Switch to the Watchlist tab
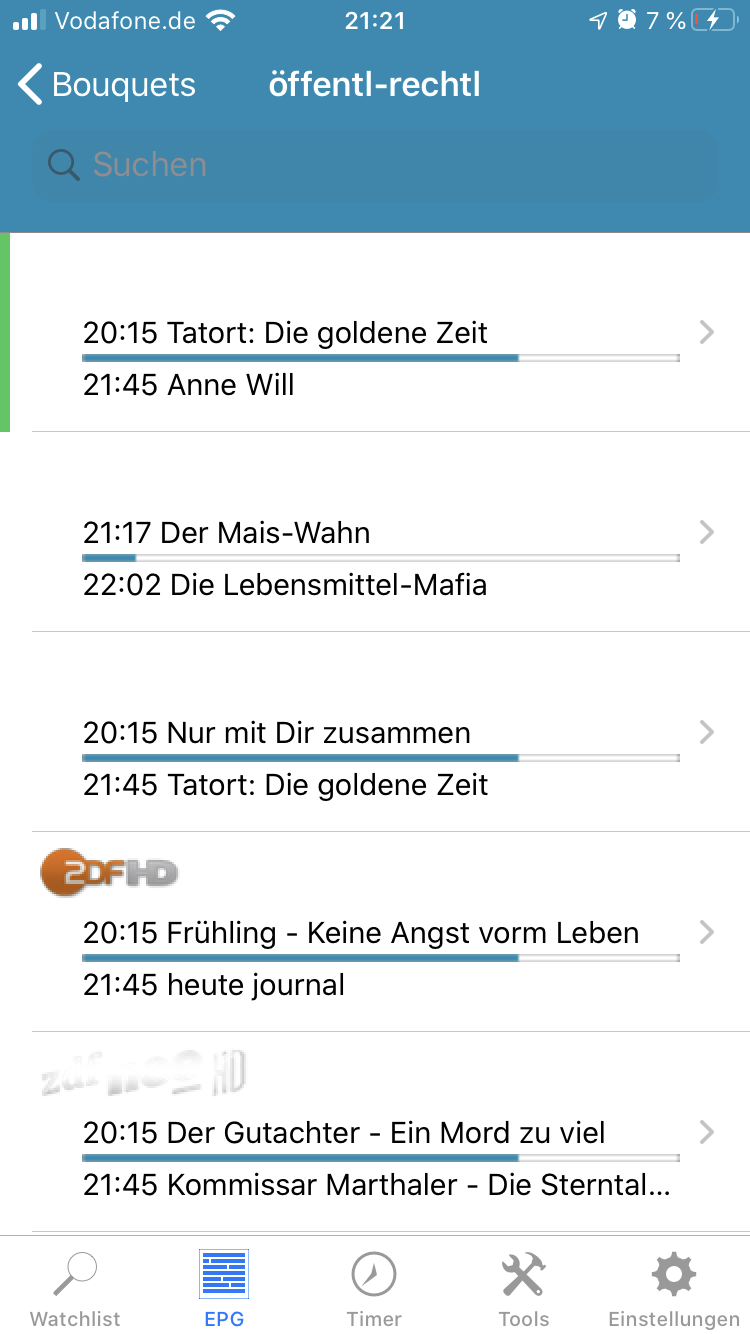 [x=75, y=1288]
